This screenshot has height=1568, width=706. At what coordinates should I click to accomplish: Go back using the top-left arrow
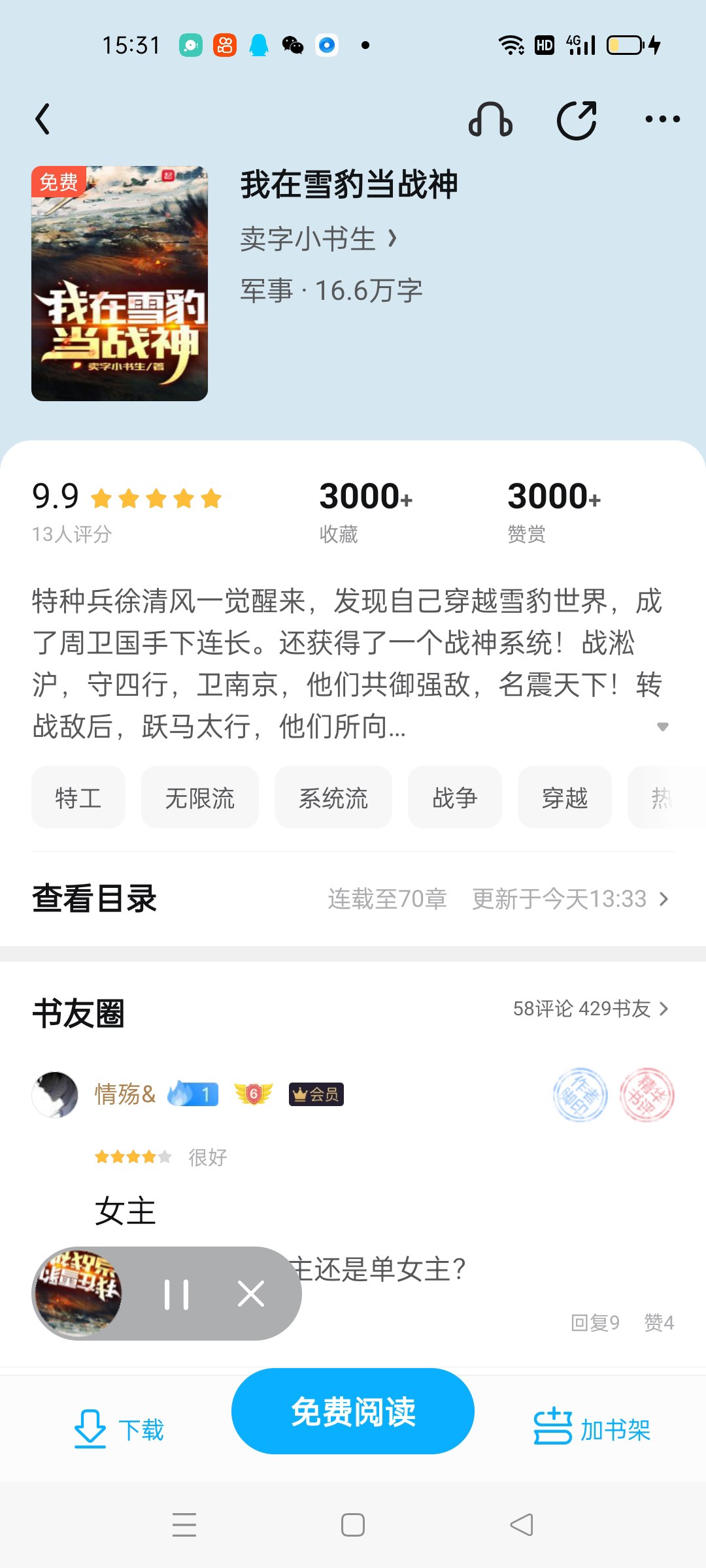42,119
